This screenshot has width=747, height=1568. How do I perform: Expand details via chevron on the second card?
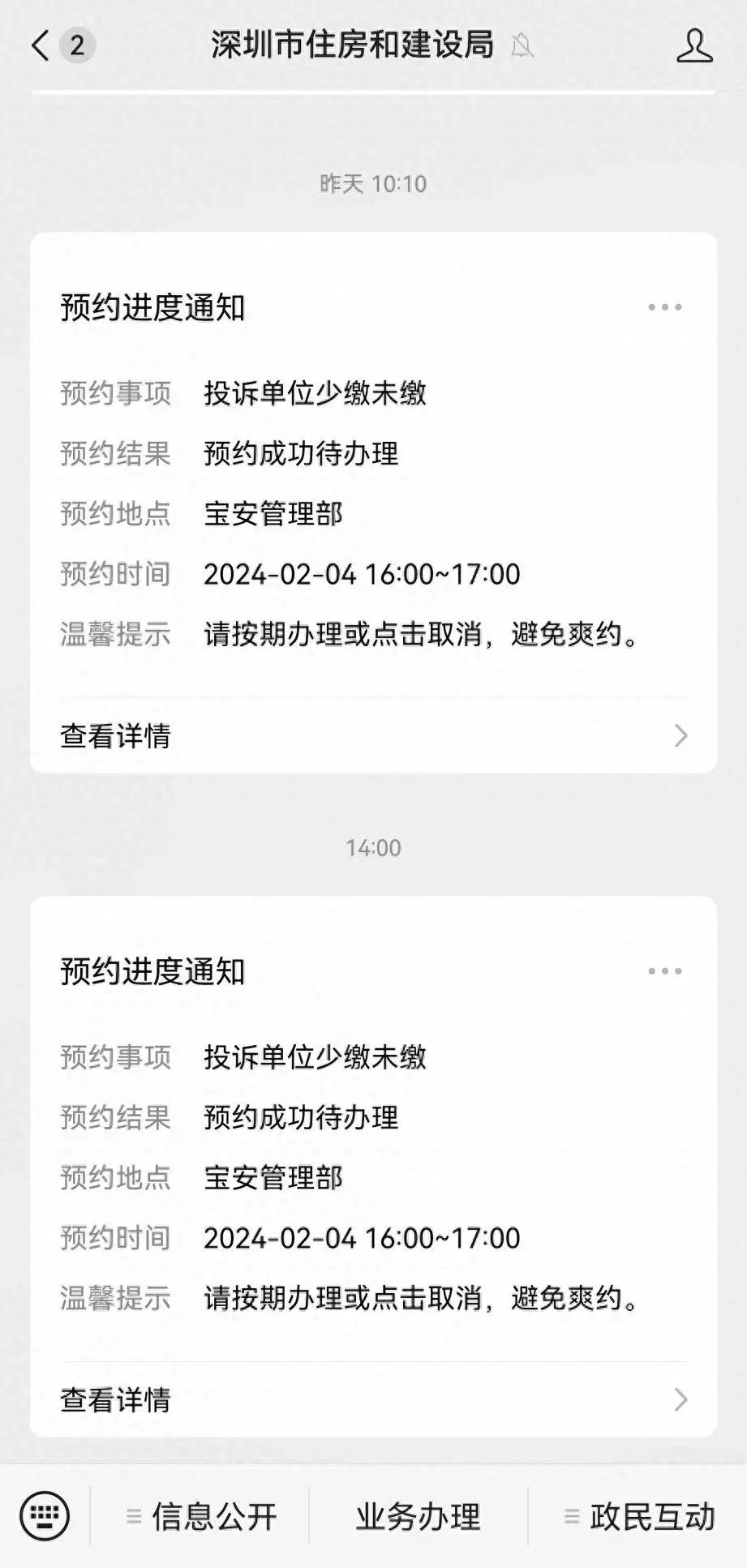(x=681, y=1396)
